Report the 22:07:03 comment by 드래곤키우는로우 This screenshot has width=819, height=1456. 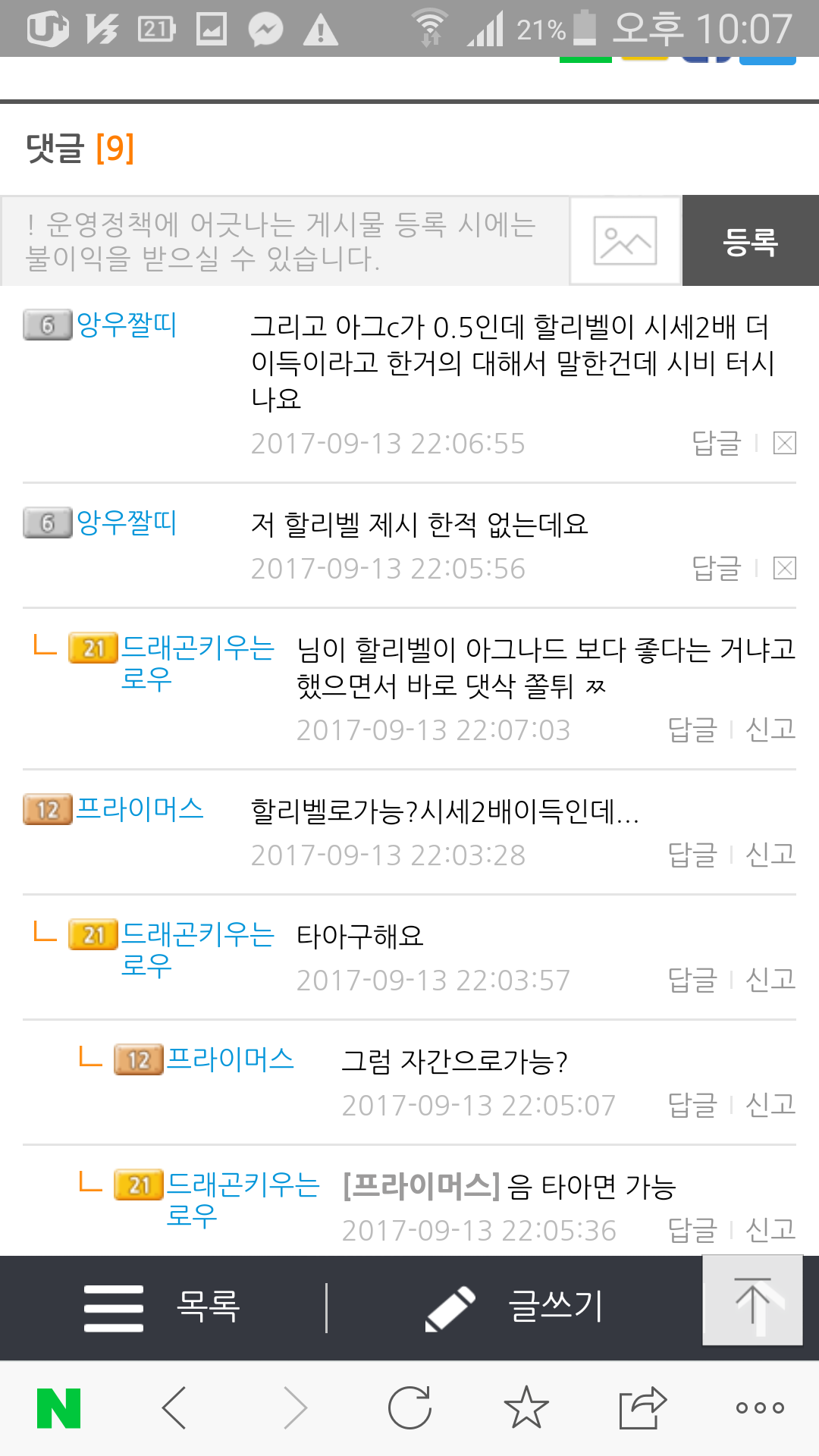pos(770,730)
